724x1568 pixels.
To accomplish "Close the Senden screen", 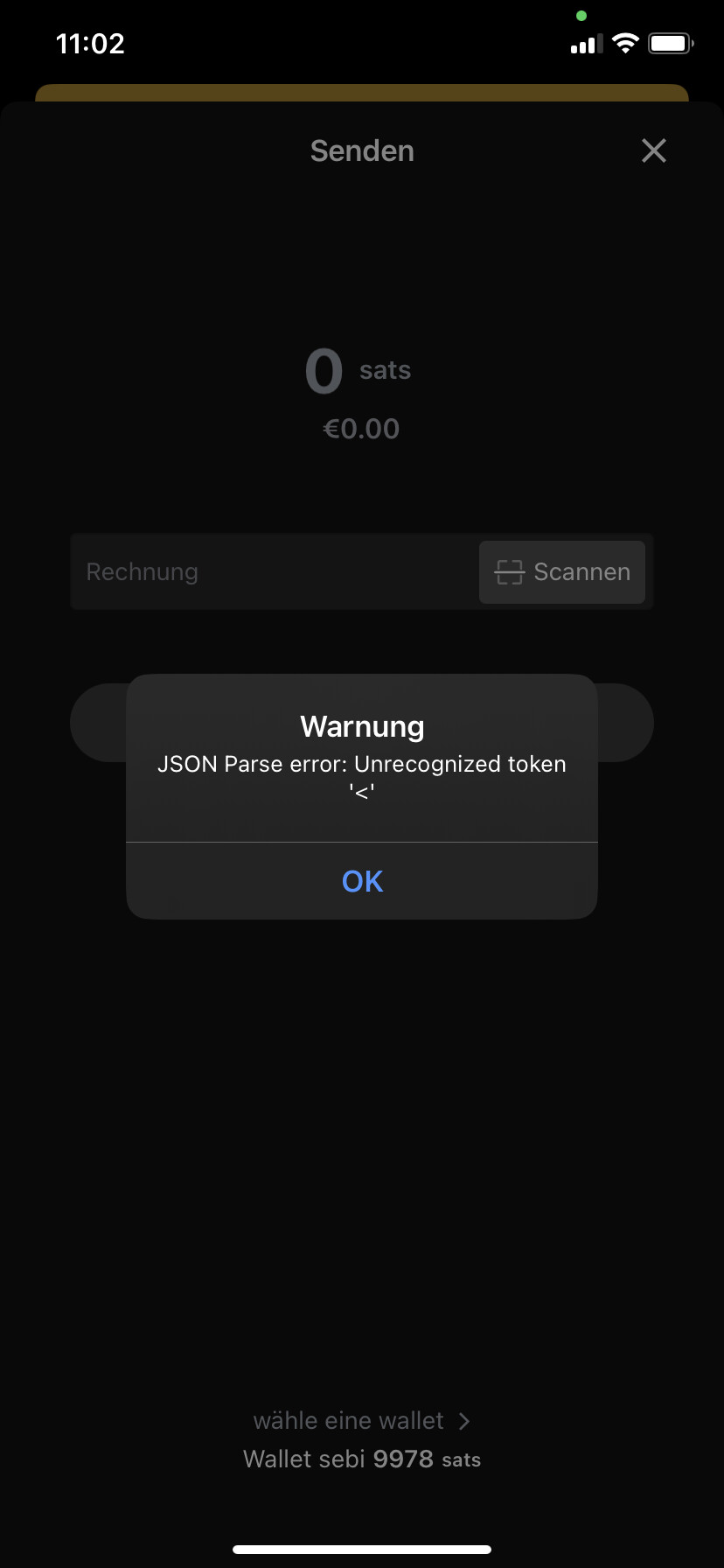I will pos(654,150).
